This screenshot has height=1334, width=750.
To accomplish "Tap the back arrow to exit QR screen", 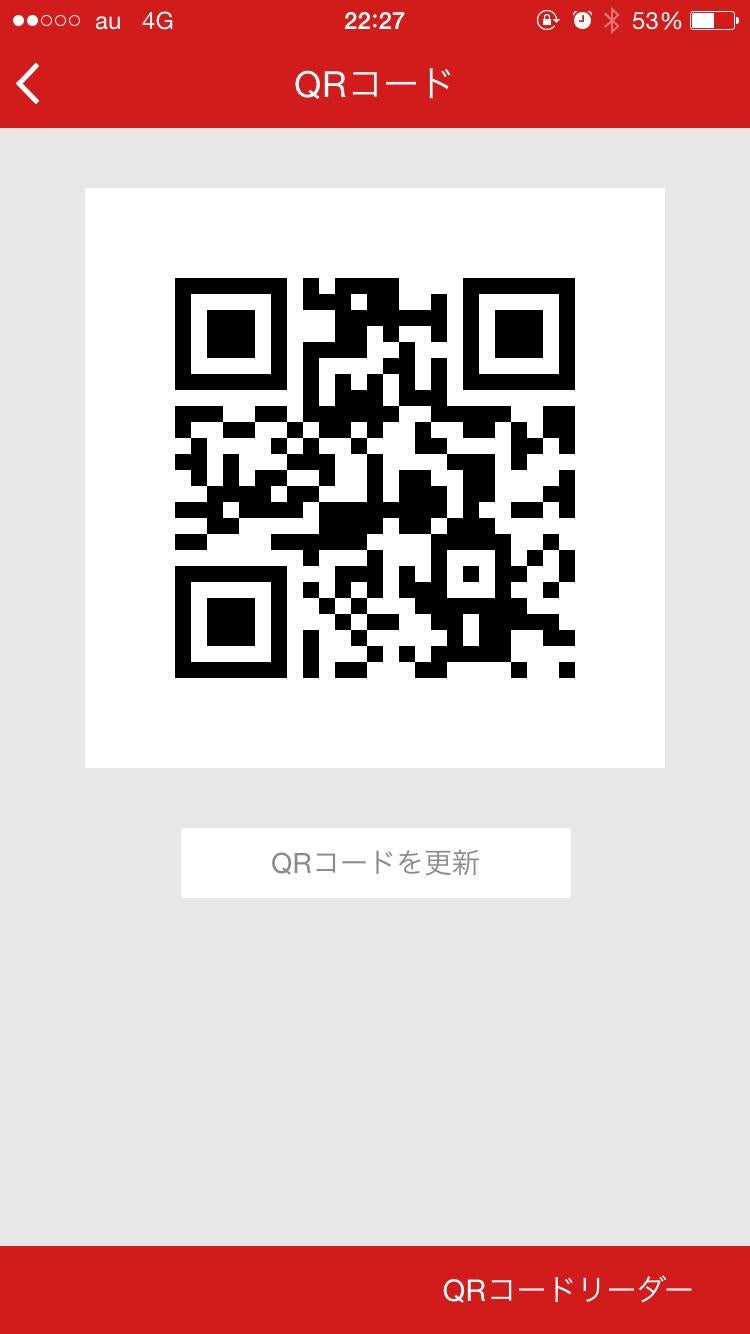I will tap(27, 84).
